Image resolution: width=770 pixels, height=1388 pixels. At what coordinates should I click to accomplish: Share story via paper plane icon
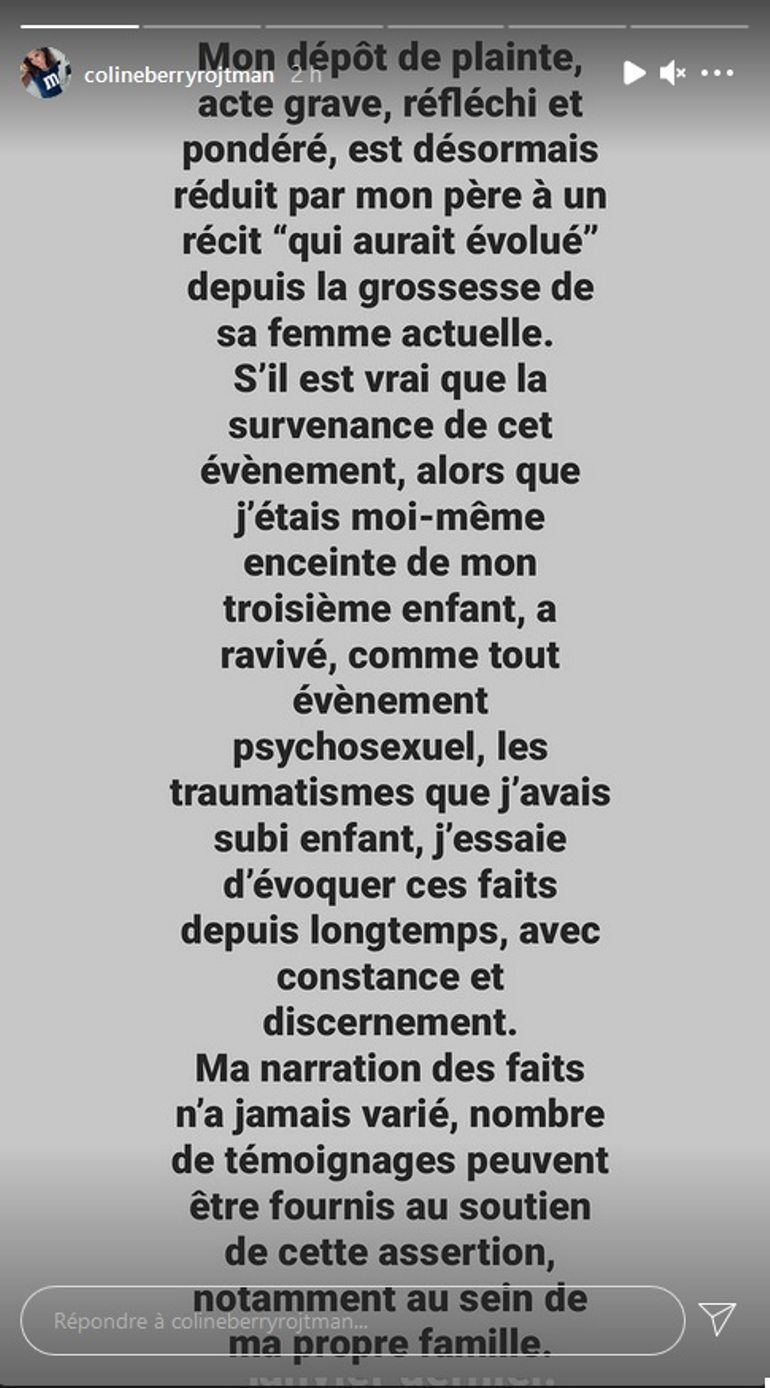coord(717,1319)
